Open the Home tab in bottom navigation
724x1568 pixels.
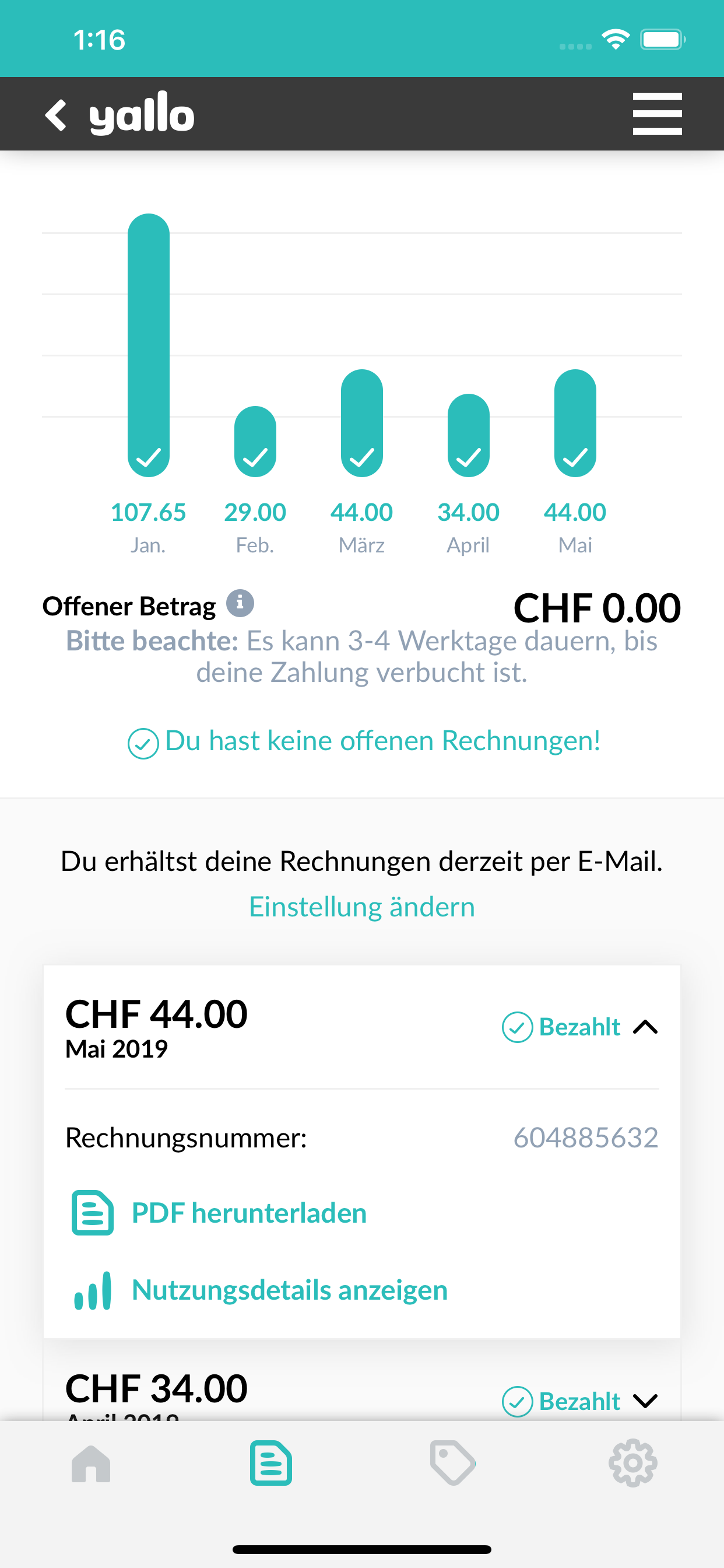coord(91,1465)
